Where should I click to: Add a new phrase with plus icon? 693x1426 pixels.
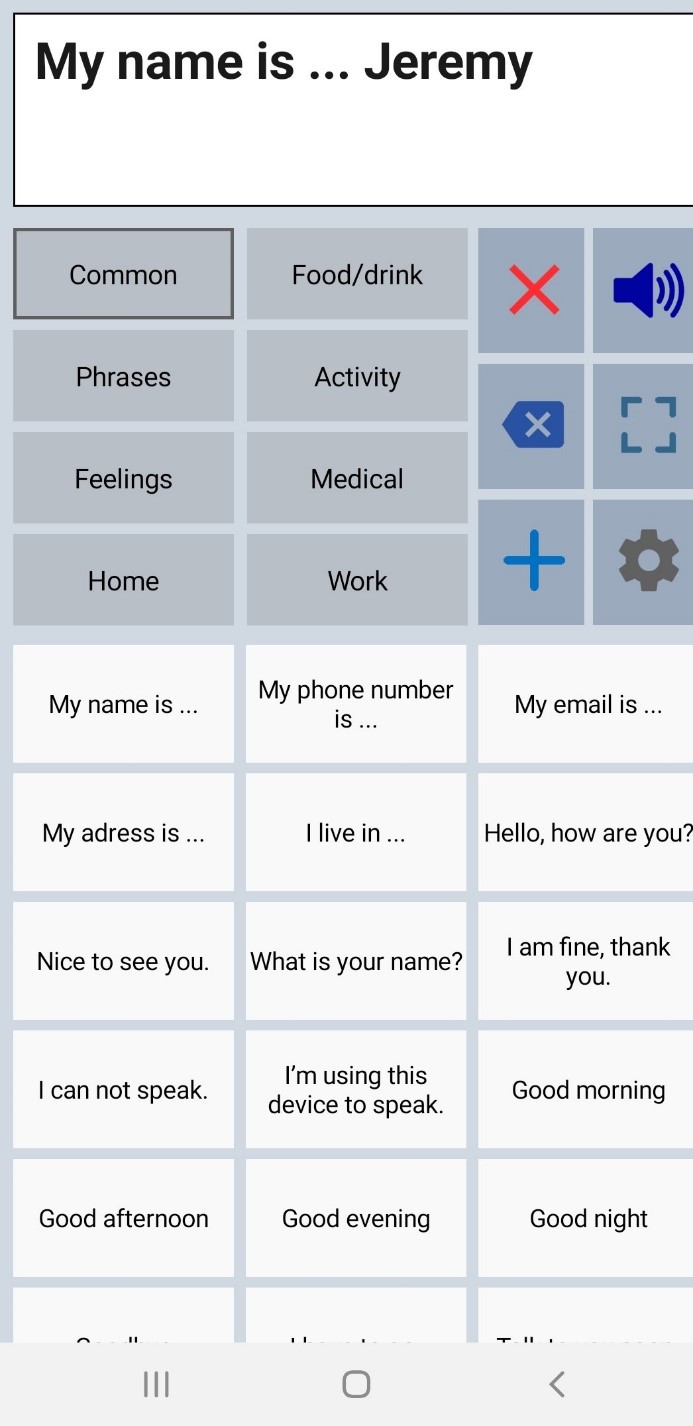tap(532, 561)
